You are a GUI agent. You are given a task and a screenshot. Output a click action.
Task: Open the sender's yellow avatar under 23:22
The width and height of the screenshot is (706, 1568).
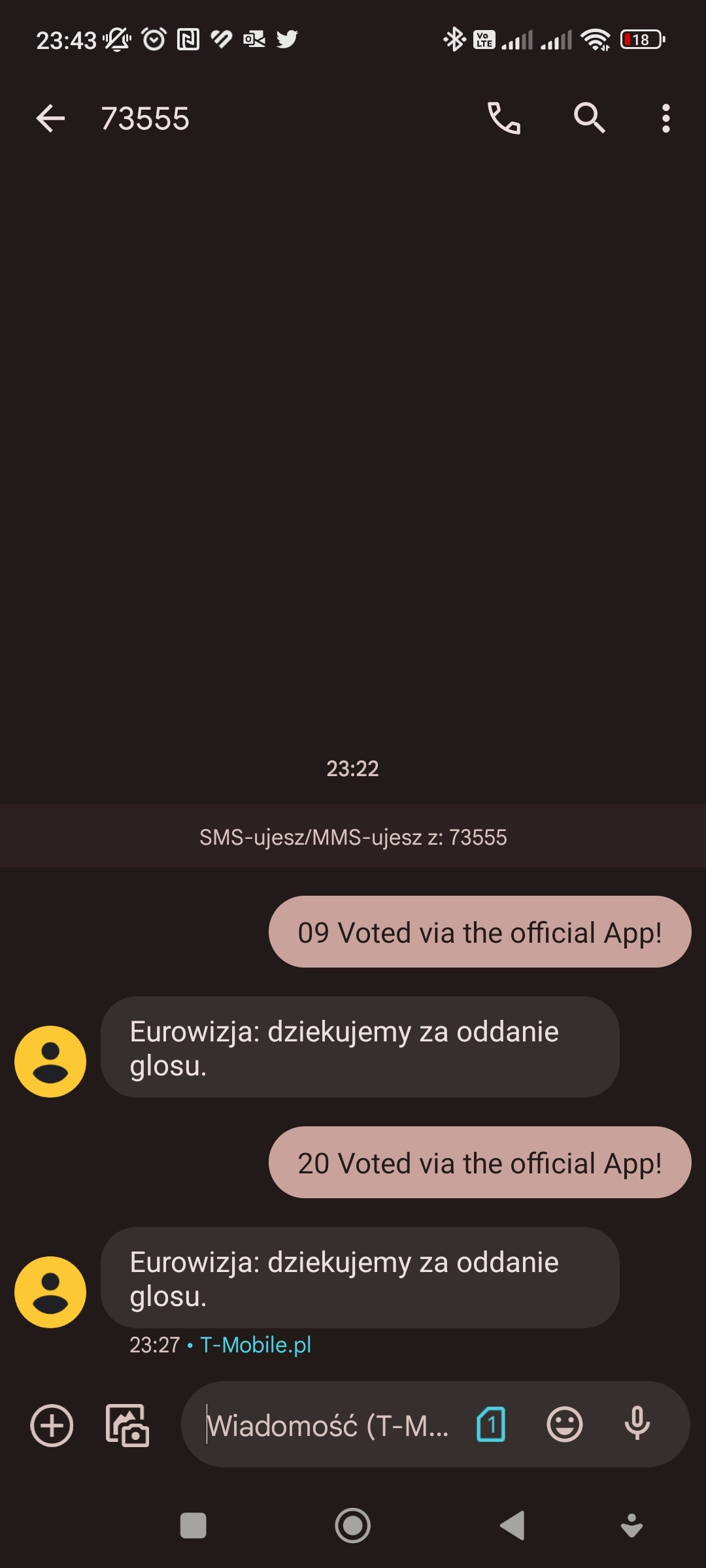(50, 1061)
